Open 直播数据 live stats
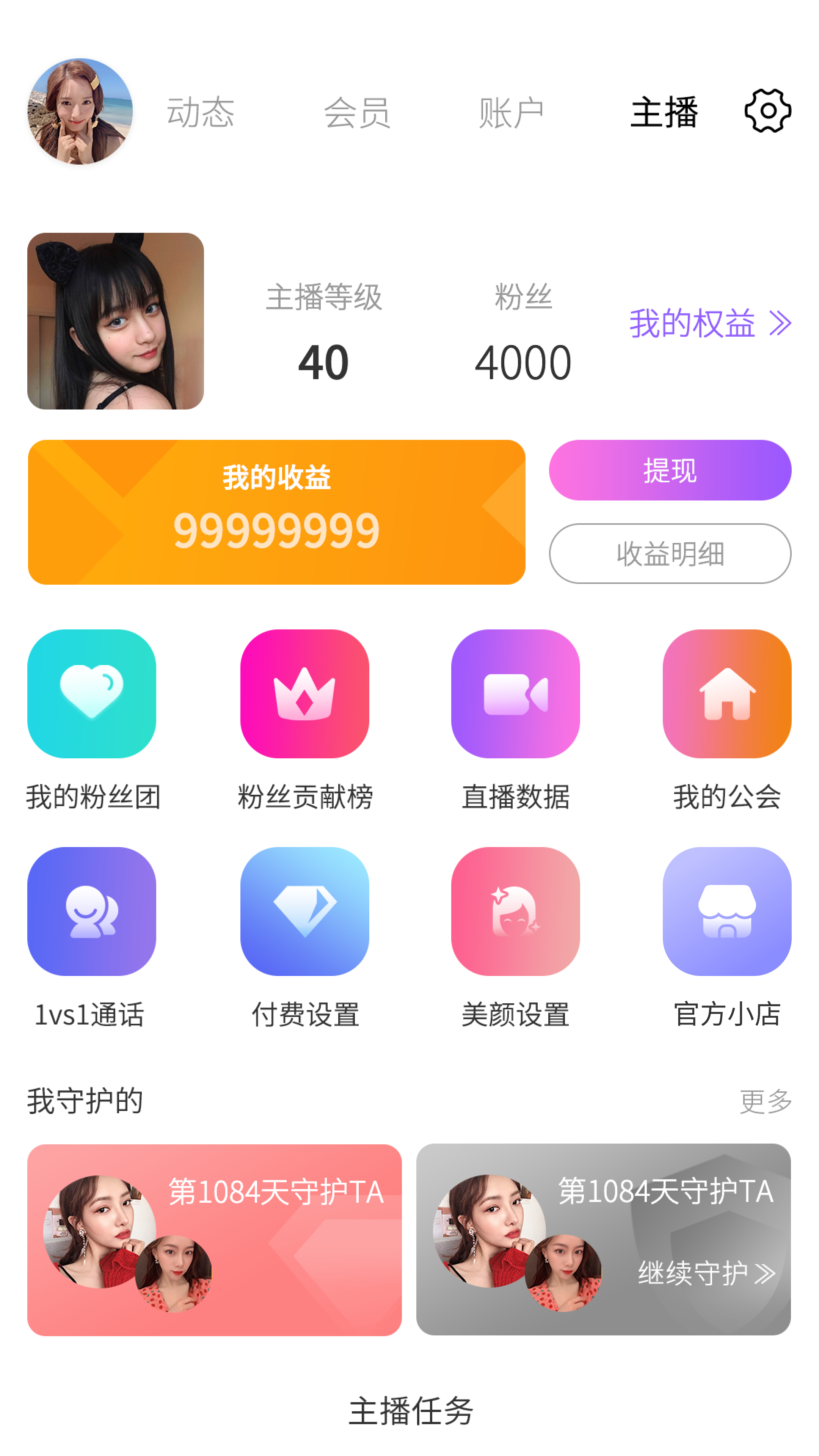This screenshot has height=1456, width=819. (515, 694)
